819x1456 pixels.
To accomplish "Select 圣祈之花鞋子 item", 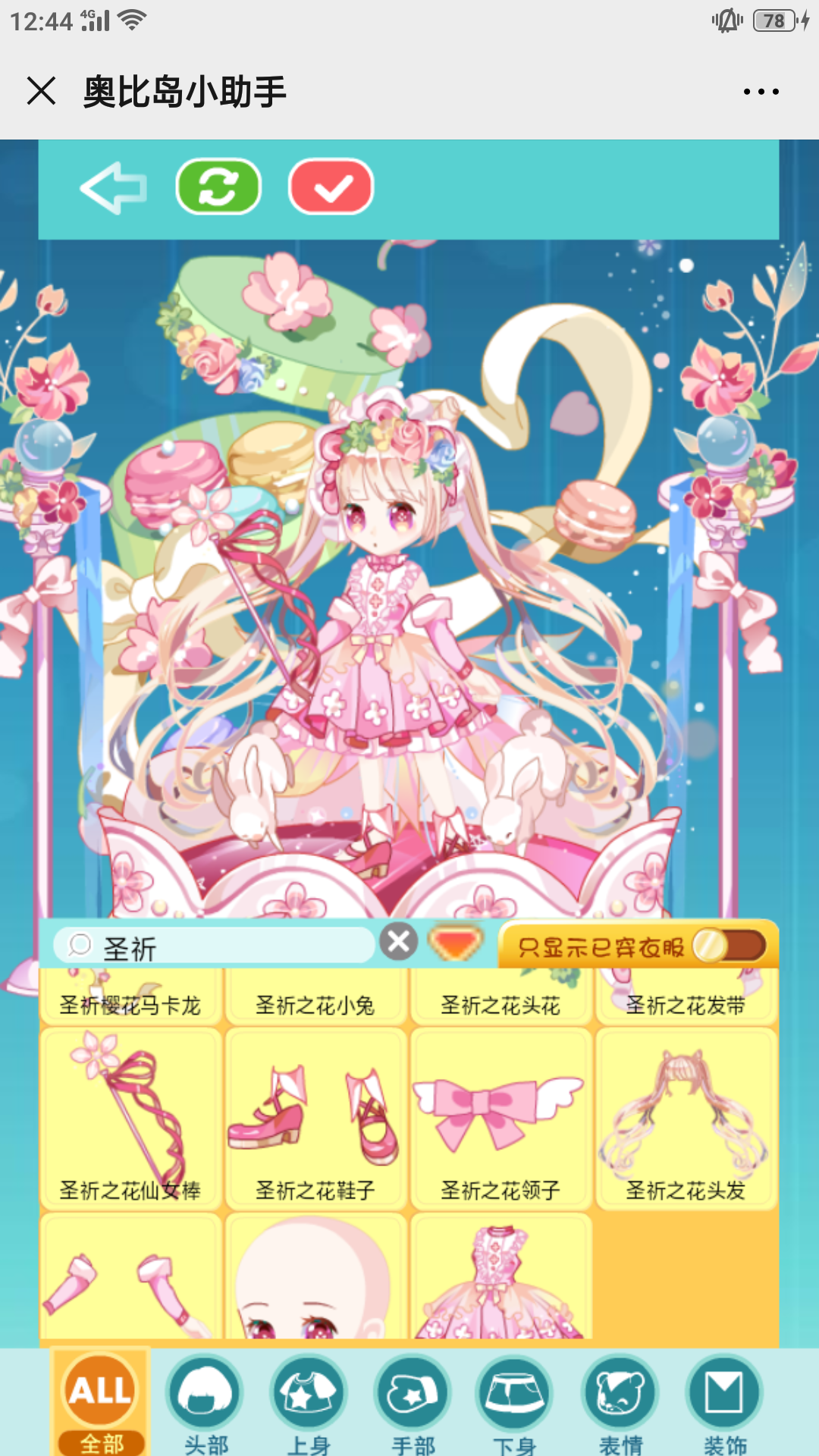I will click(x=315, y=1119).
